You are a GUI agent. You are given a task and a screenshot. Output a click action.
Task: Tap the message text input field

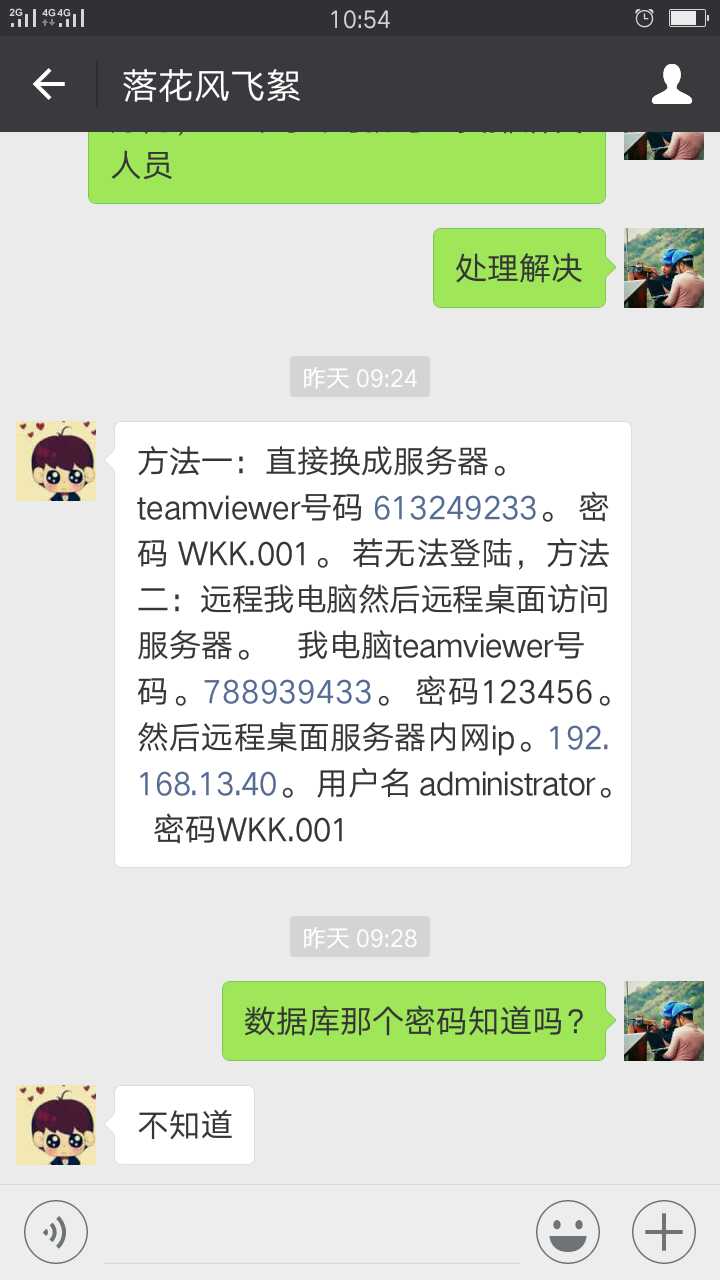pos(310,1232)
